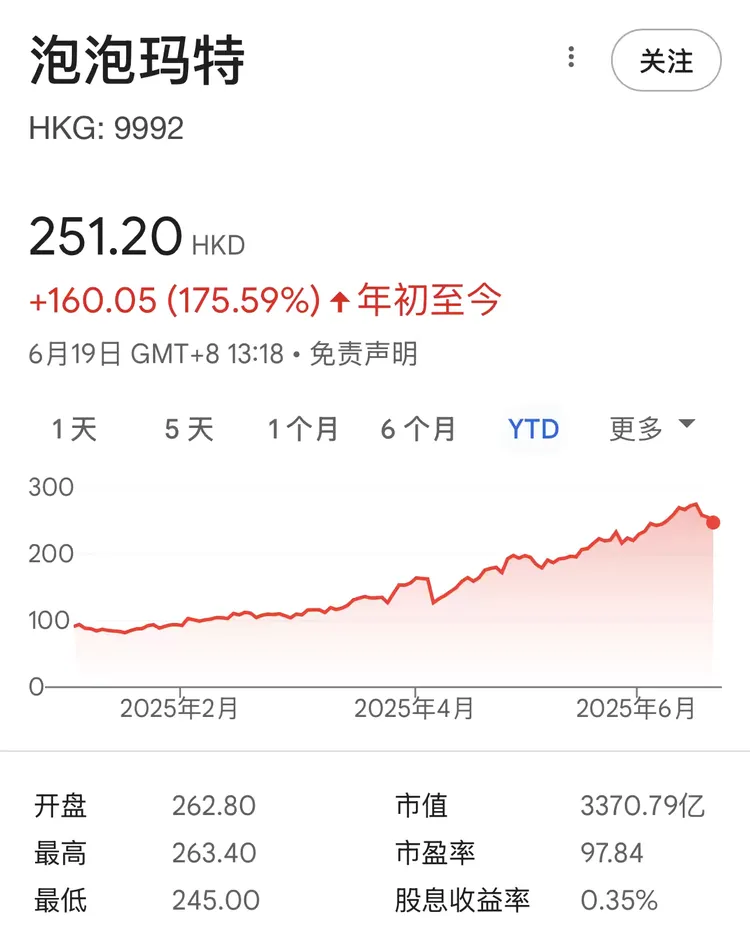The width and height of the screenshot is (750, 940).
Task: Show the 1个月 chart view
Action: click(303, 430)
